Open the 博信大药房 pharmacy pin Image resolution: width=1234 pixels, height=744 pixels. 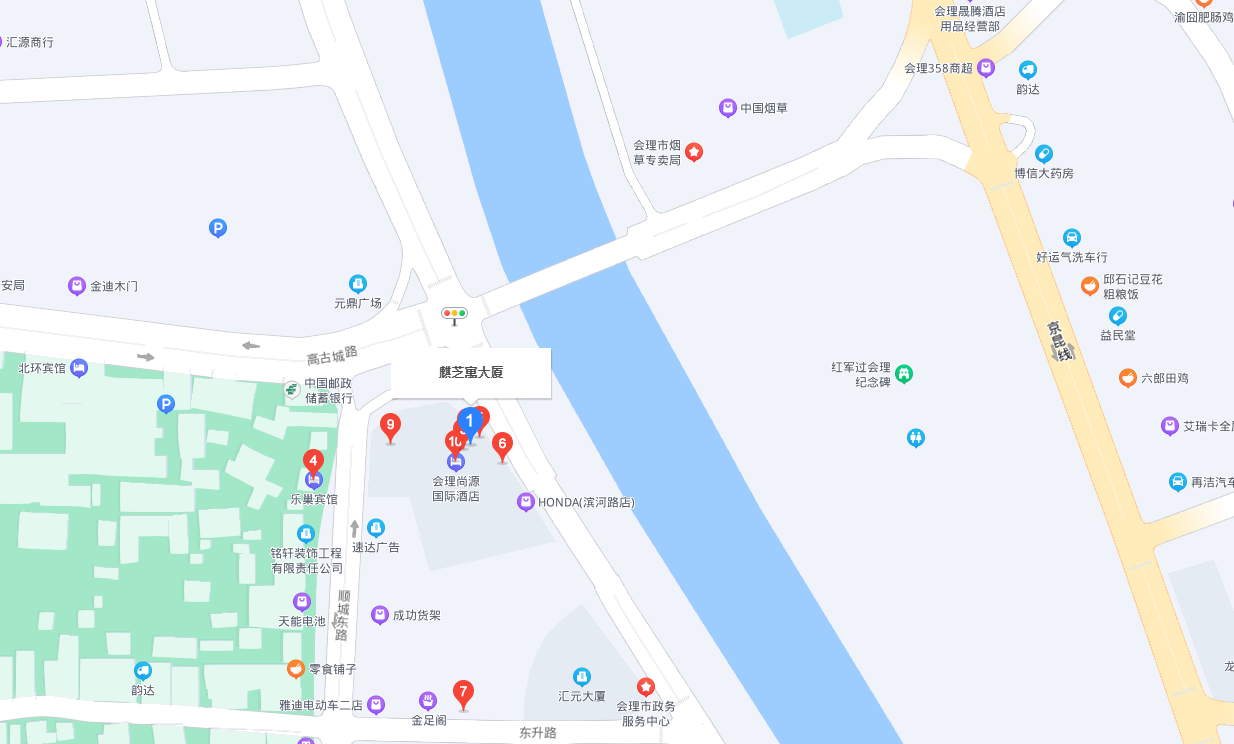click(1043, 154)
